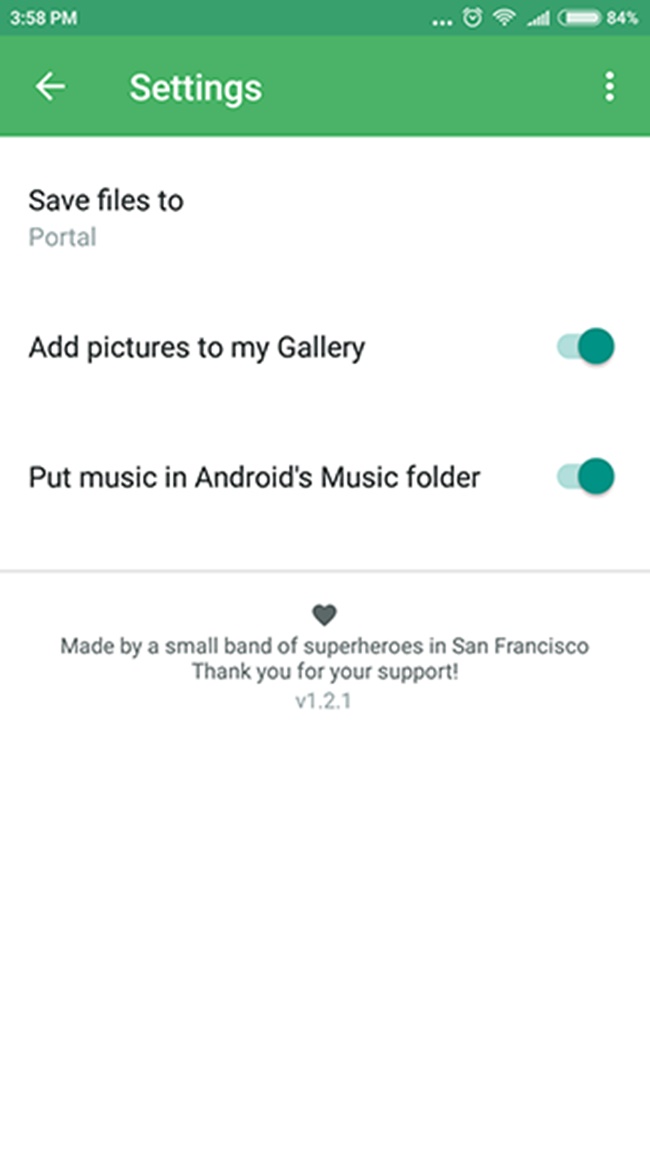Go back using the arrow icon

(x=50, y=87)
